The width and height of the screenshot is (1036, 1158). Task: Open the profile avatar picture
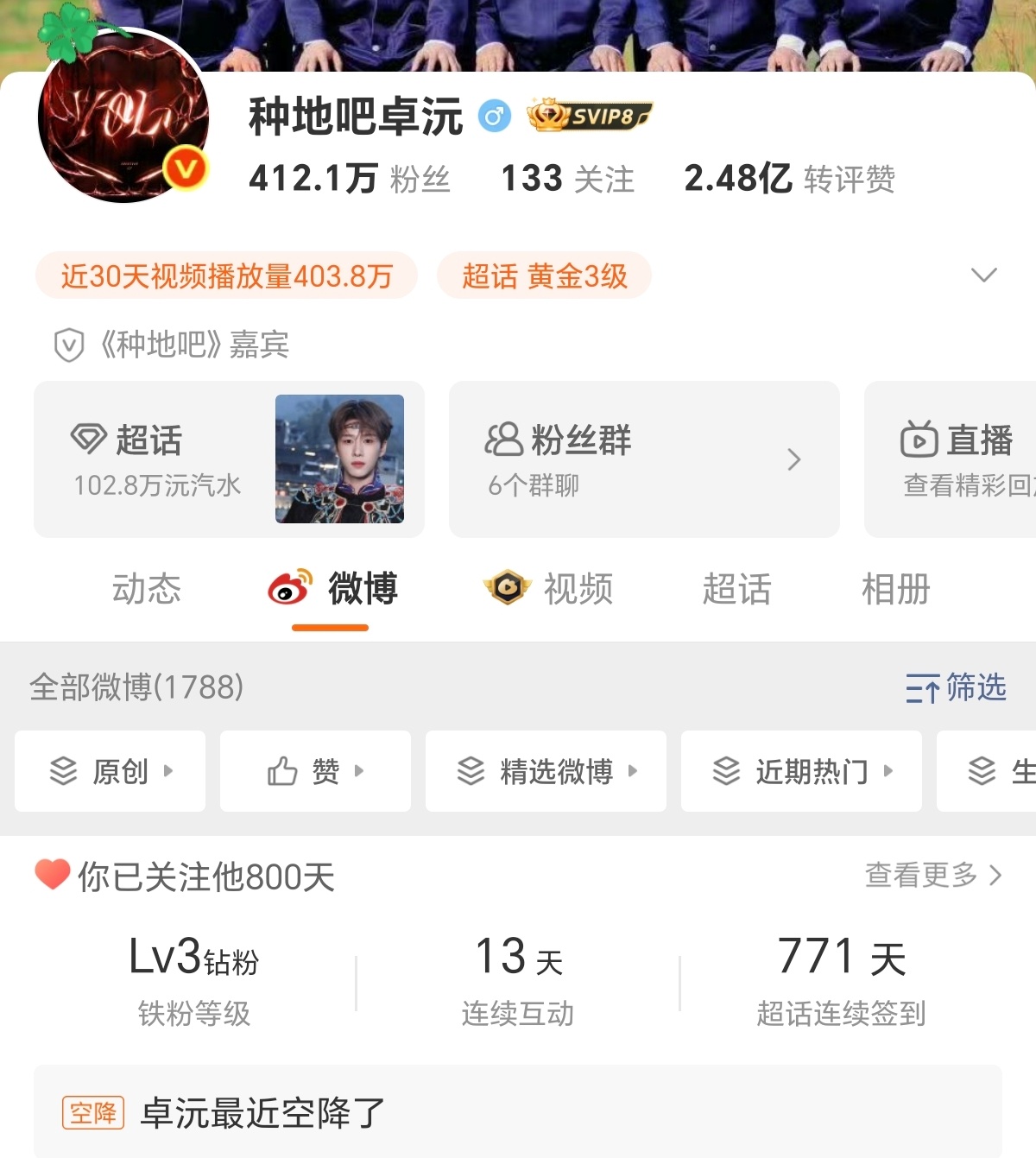tap(124, 117)
